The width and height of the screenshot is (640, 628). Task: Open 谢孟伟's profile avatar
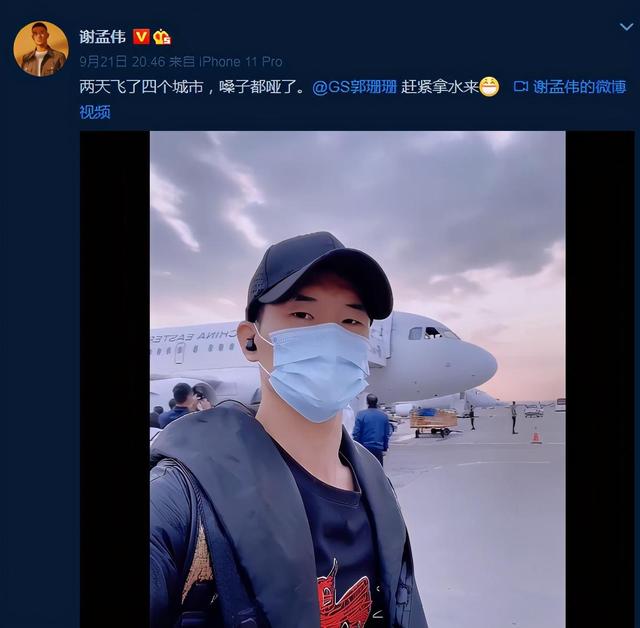coord(40,48)
